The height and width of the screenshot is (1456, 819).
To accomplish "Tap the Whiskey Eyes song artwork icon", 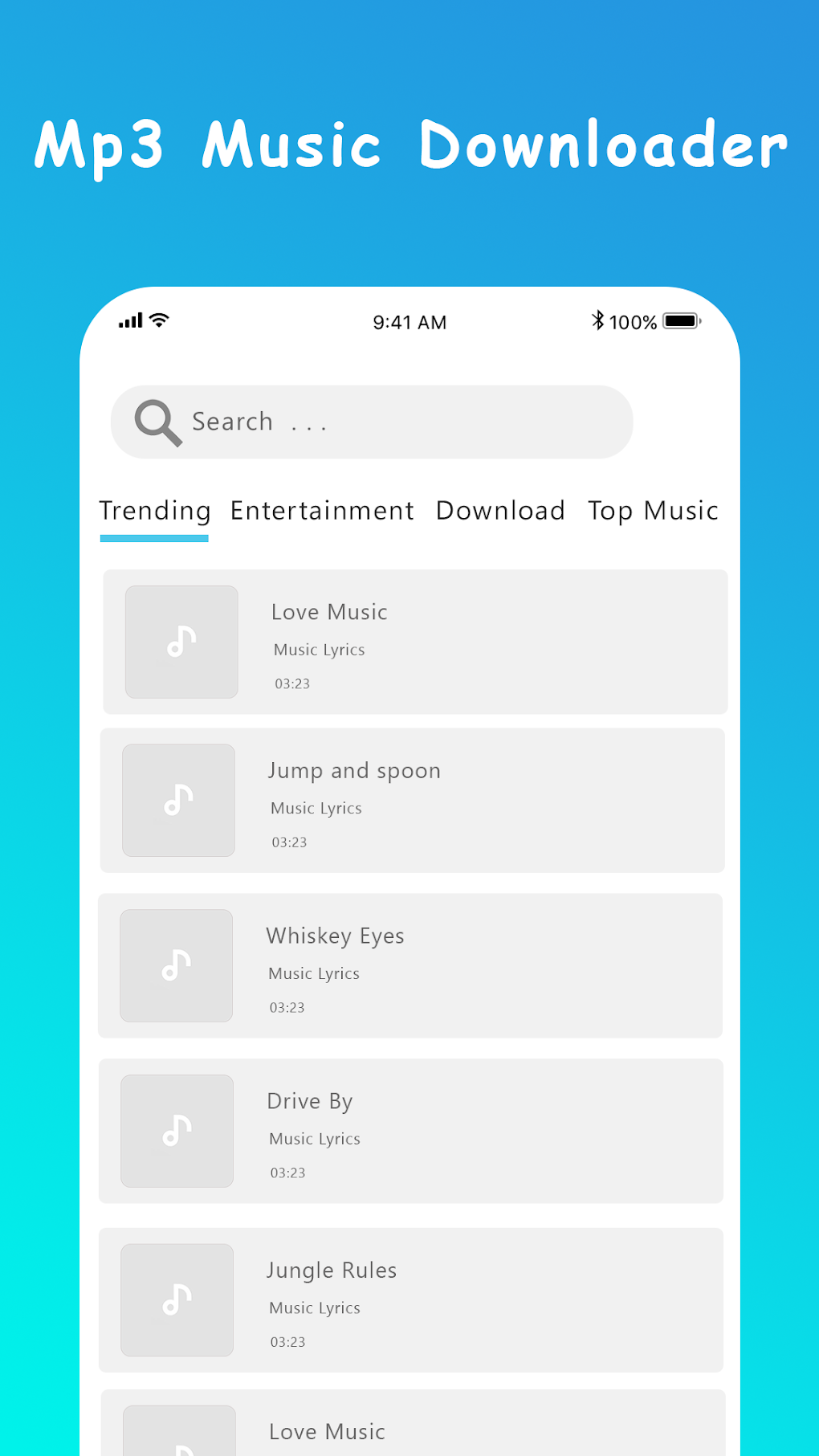I will [x=176, y=965].
